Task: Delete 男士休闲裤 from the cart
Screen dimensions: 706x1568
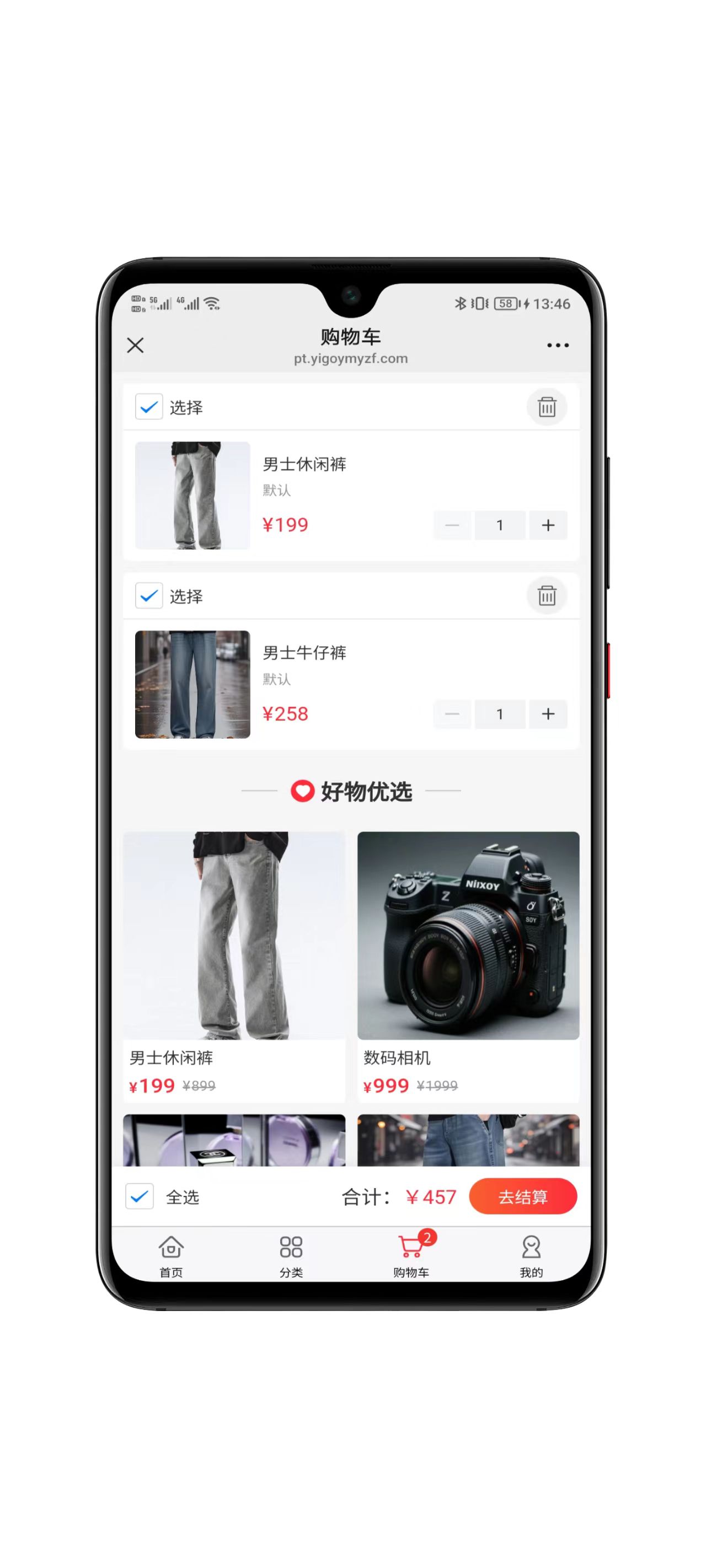Action: [x=547, y=406]
